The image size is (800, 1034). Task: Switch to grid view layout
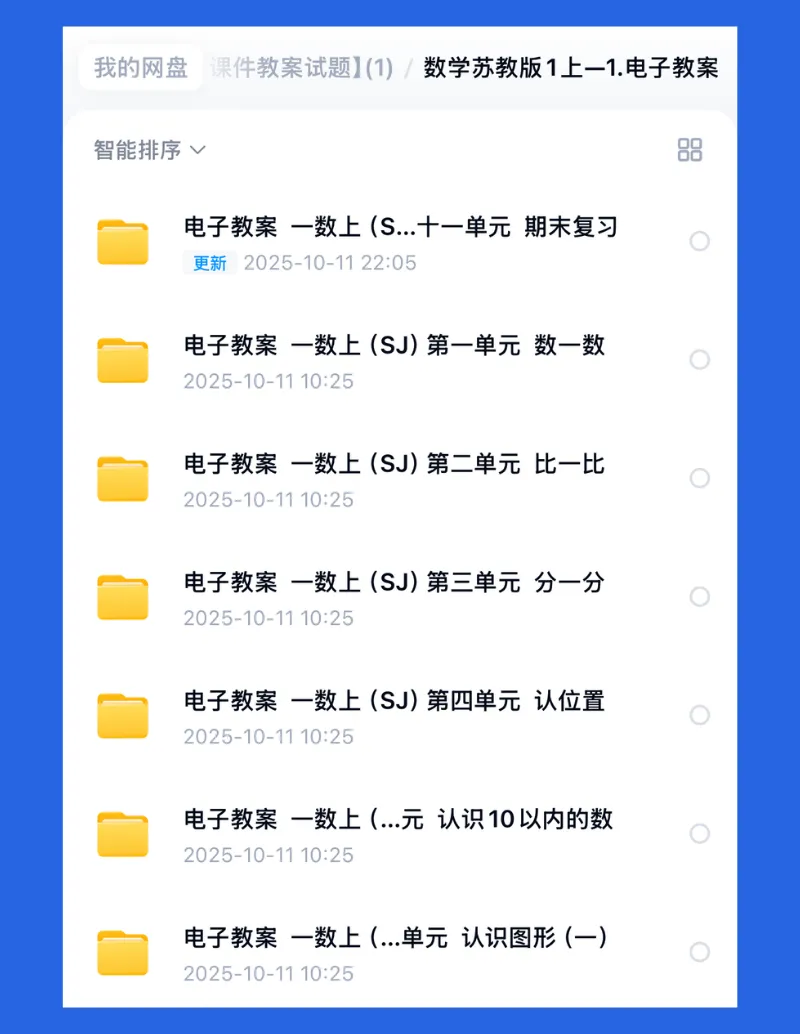[690, 150]
